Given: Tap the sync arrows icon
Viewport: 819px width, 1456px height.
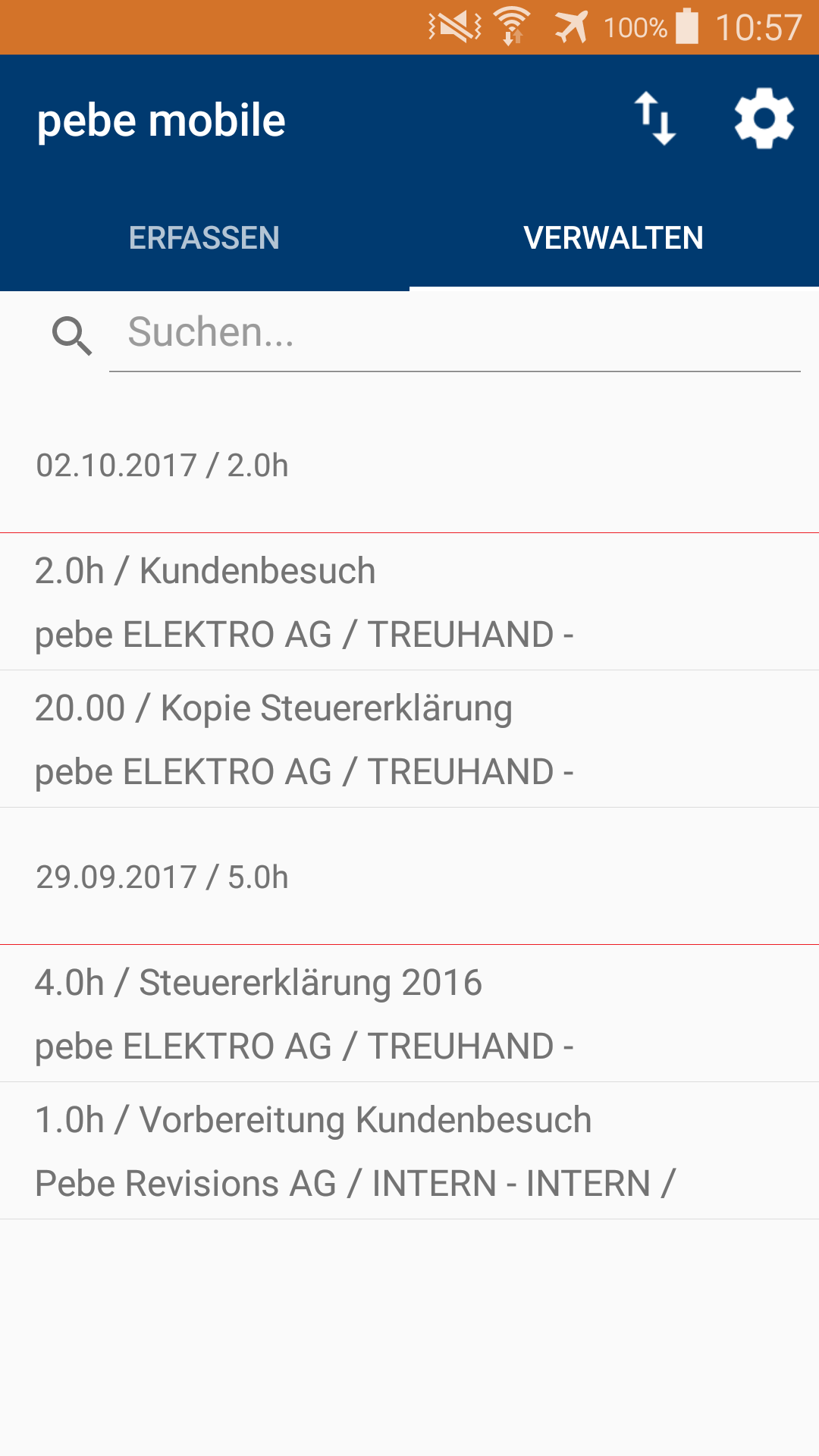Looking at the screenshot, I should click(655, 119).
